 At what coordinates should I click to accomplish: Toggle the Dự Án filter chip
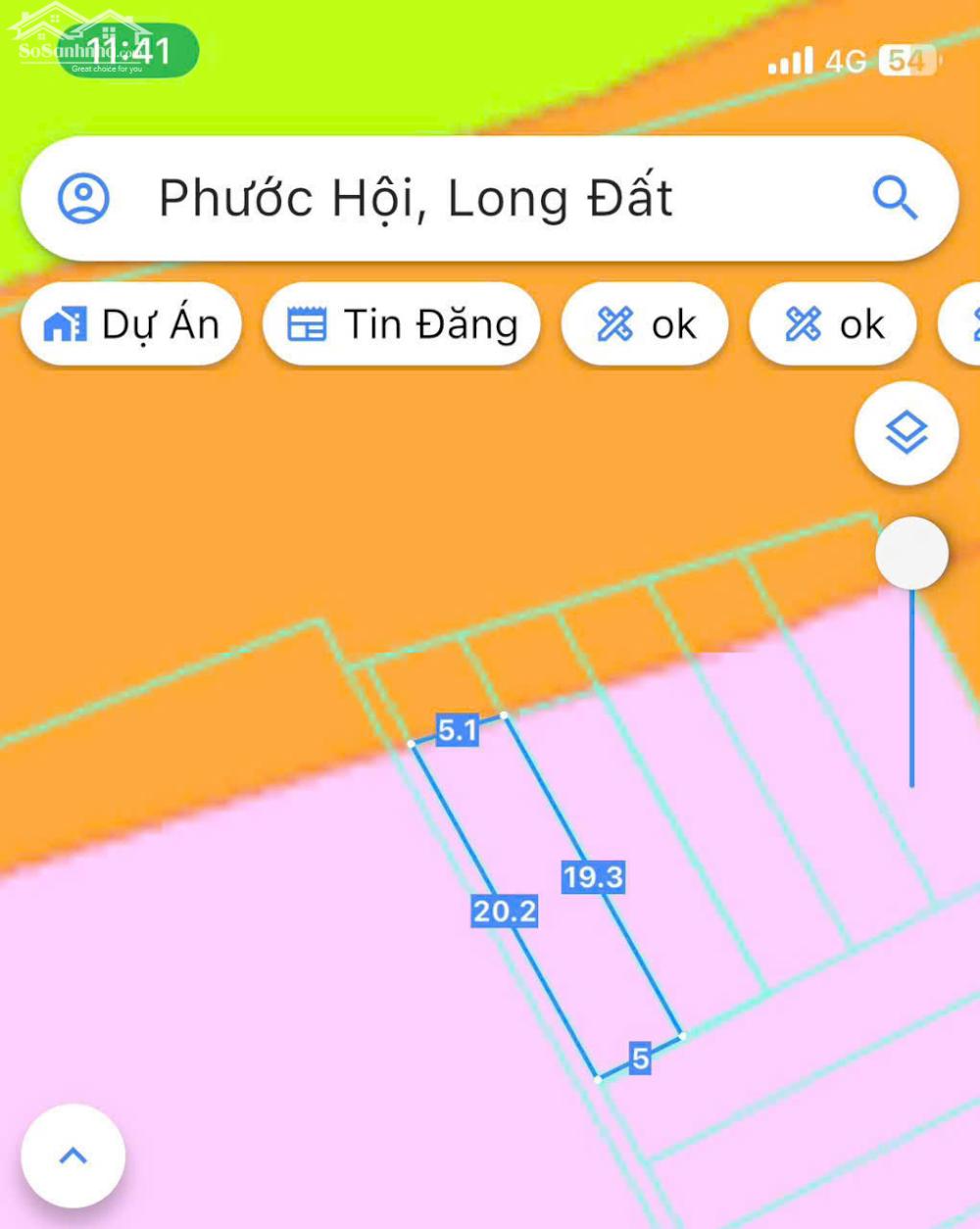coord(130,323)
